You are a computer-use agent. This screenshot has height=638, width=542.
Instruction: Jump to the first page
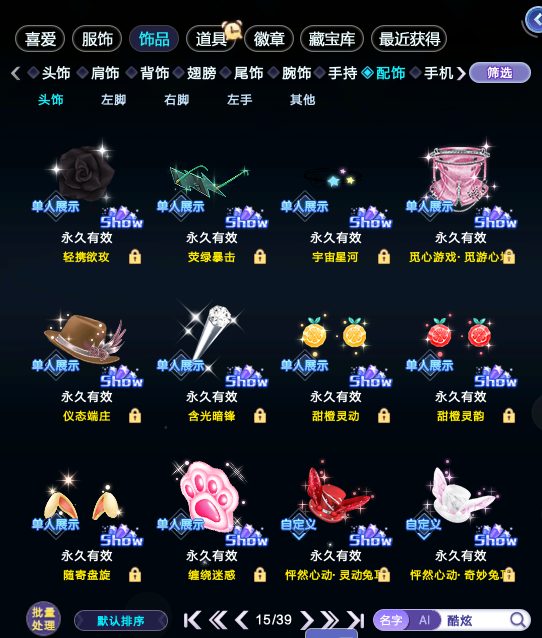(x=192, y=620)
